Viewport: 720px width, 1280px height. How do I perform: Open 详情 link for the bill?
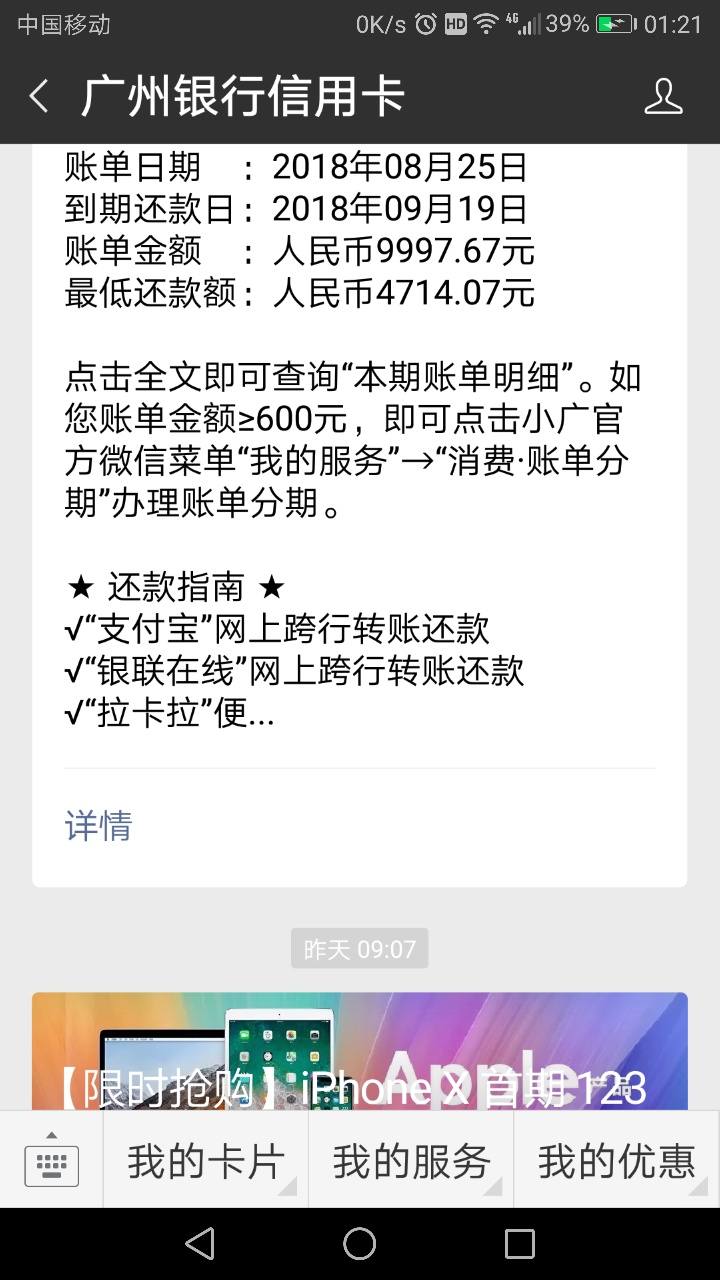(98, 826)
